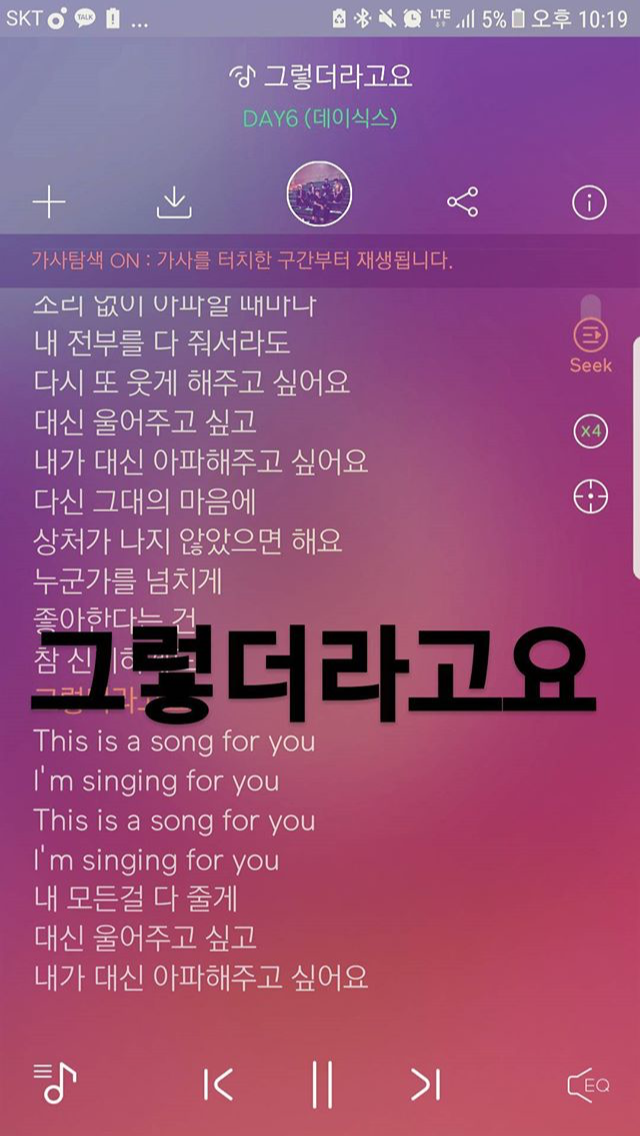Jump to lyric 다시 또 웃게 해주고 싶어요
This screenshot has width=640, height=1136.
point(191,381)
